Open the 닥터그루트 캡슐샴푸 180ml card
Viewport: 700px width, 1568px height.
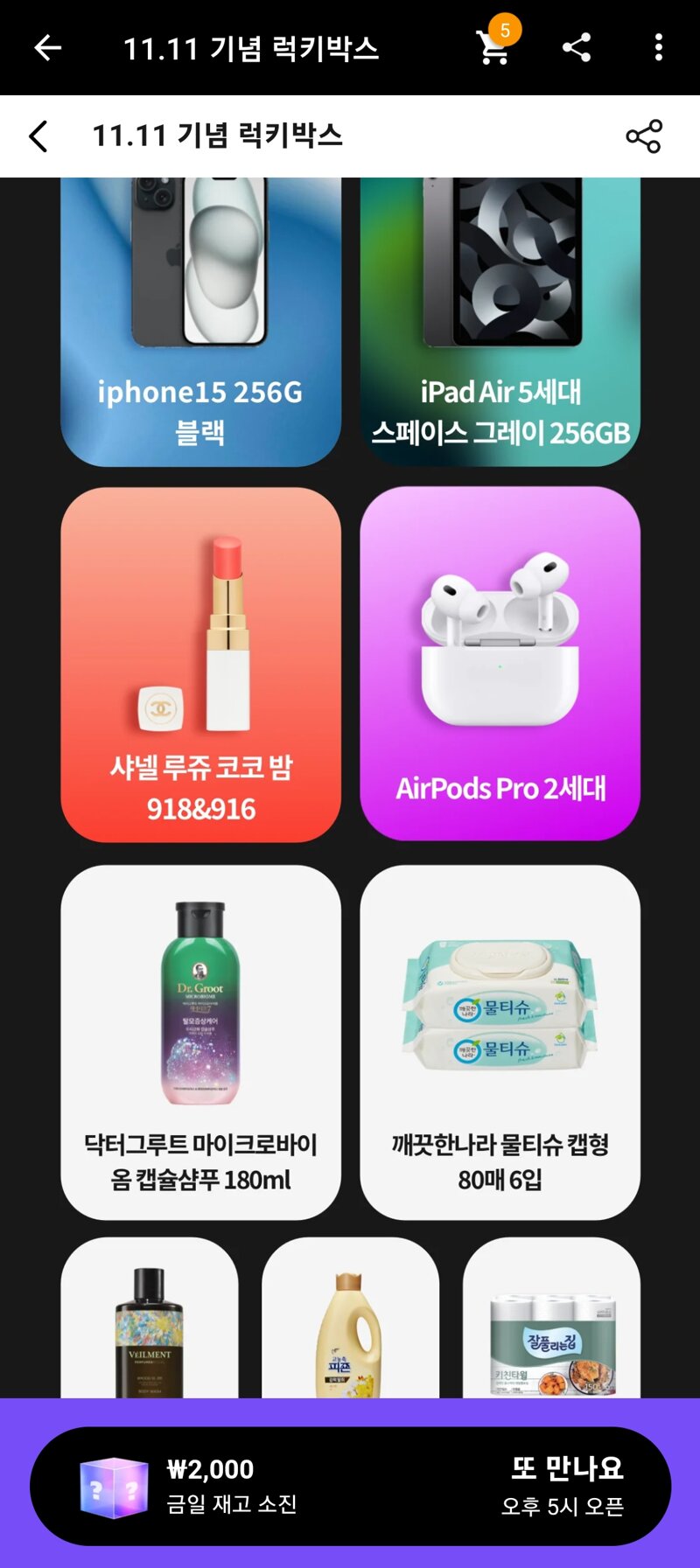pos(200,1042)
